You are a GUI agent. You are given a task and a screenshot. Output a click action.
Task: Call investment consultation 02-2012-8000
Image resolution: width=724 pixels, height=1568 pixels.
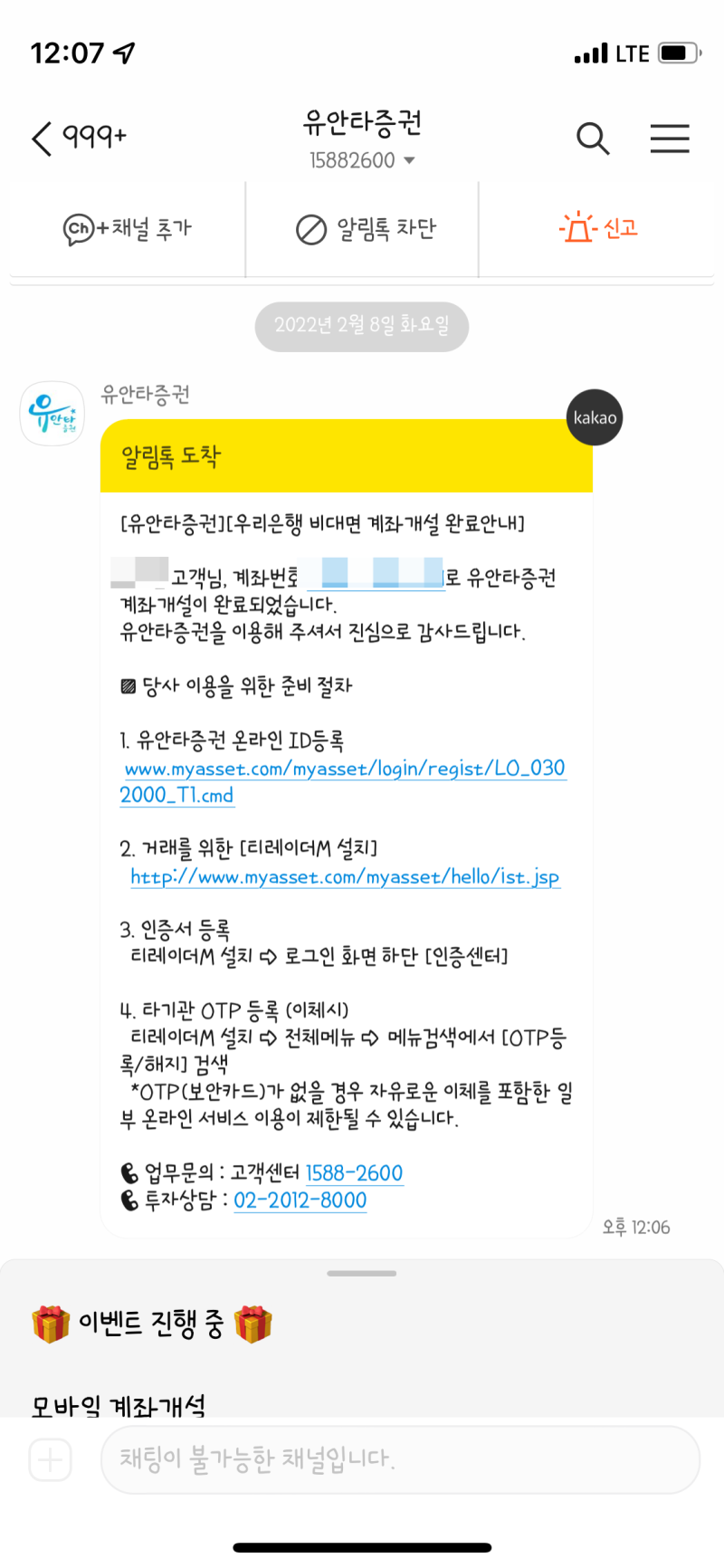click(x=300, y=1200)
